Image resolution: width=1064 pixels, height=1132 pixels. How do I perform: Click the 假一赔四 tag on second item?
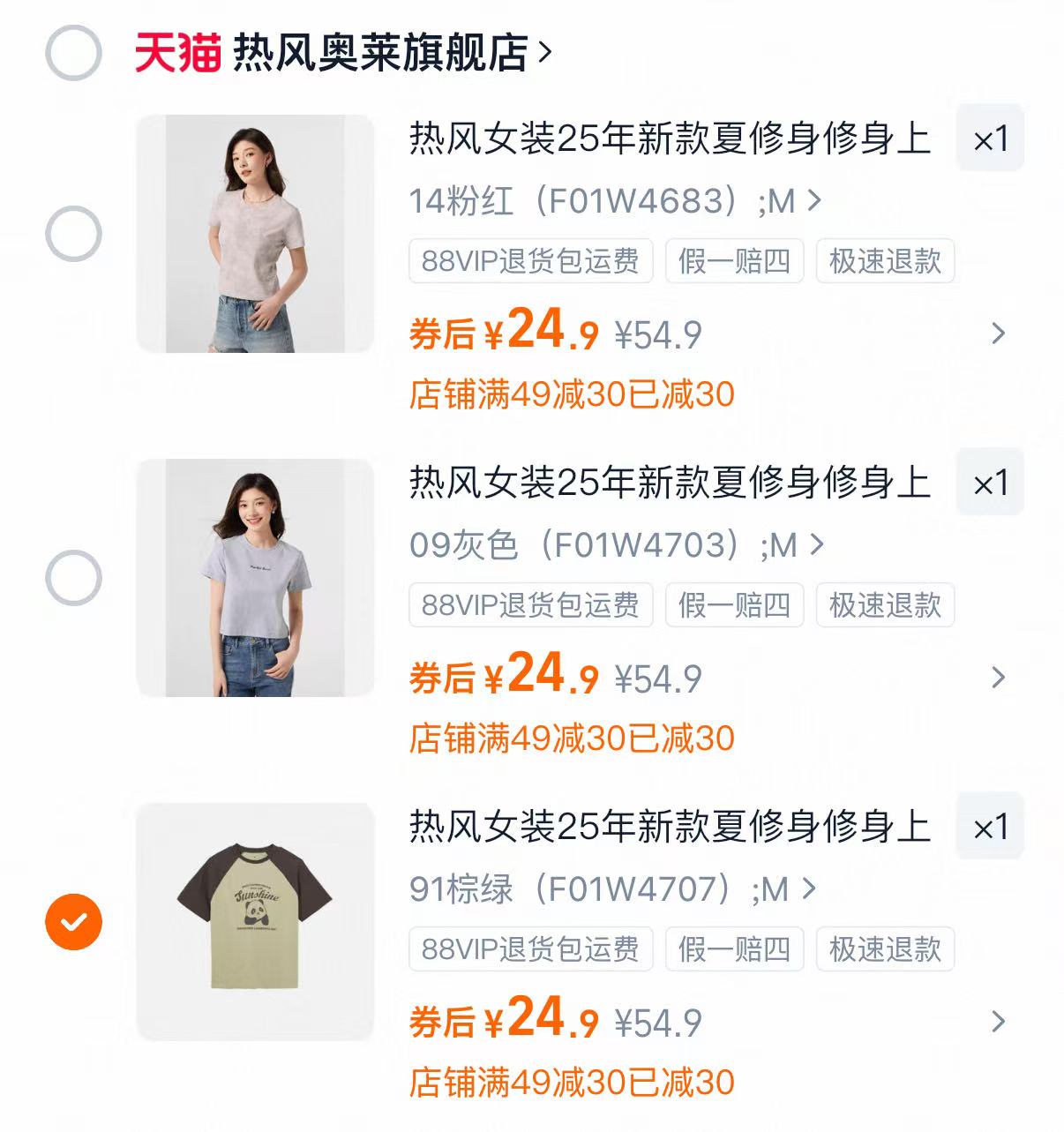[735, 605]
